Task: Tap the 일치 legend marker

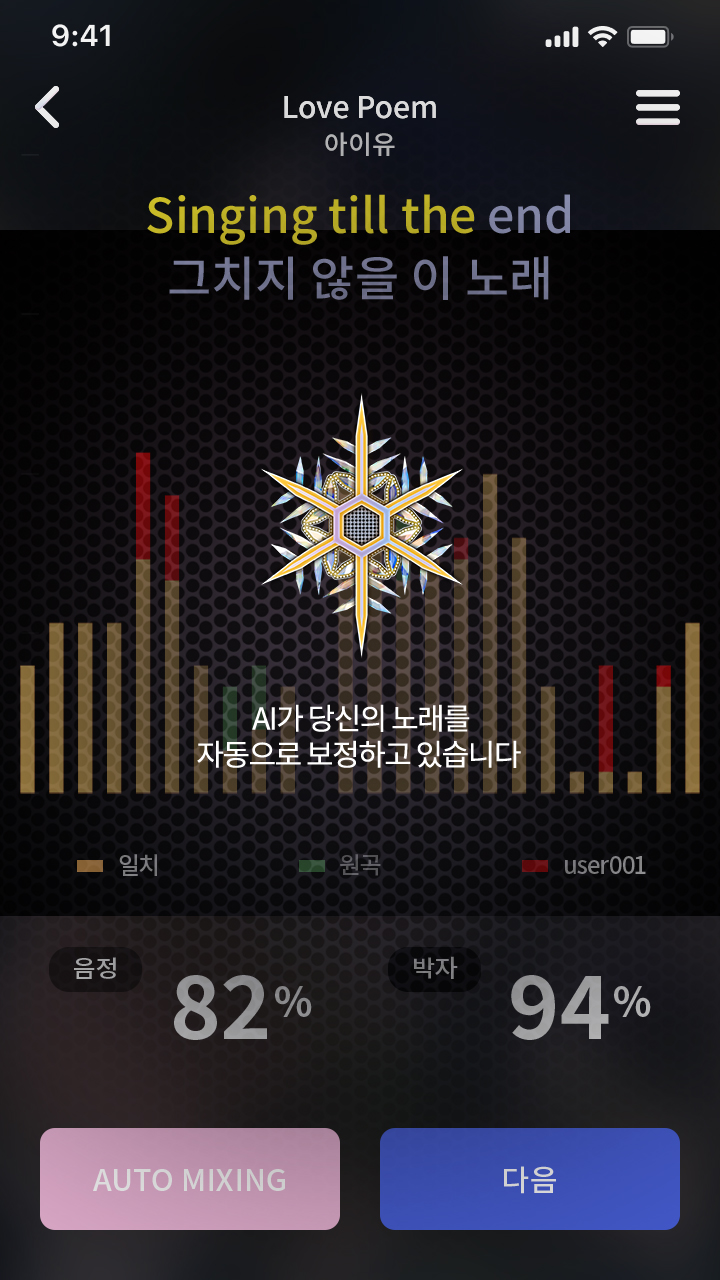Action: coord(90,865)
